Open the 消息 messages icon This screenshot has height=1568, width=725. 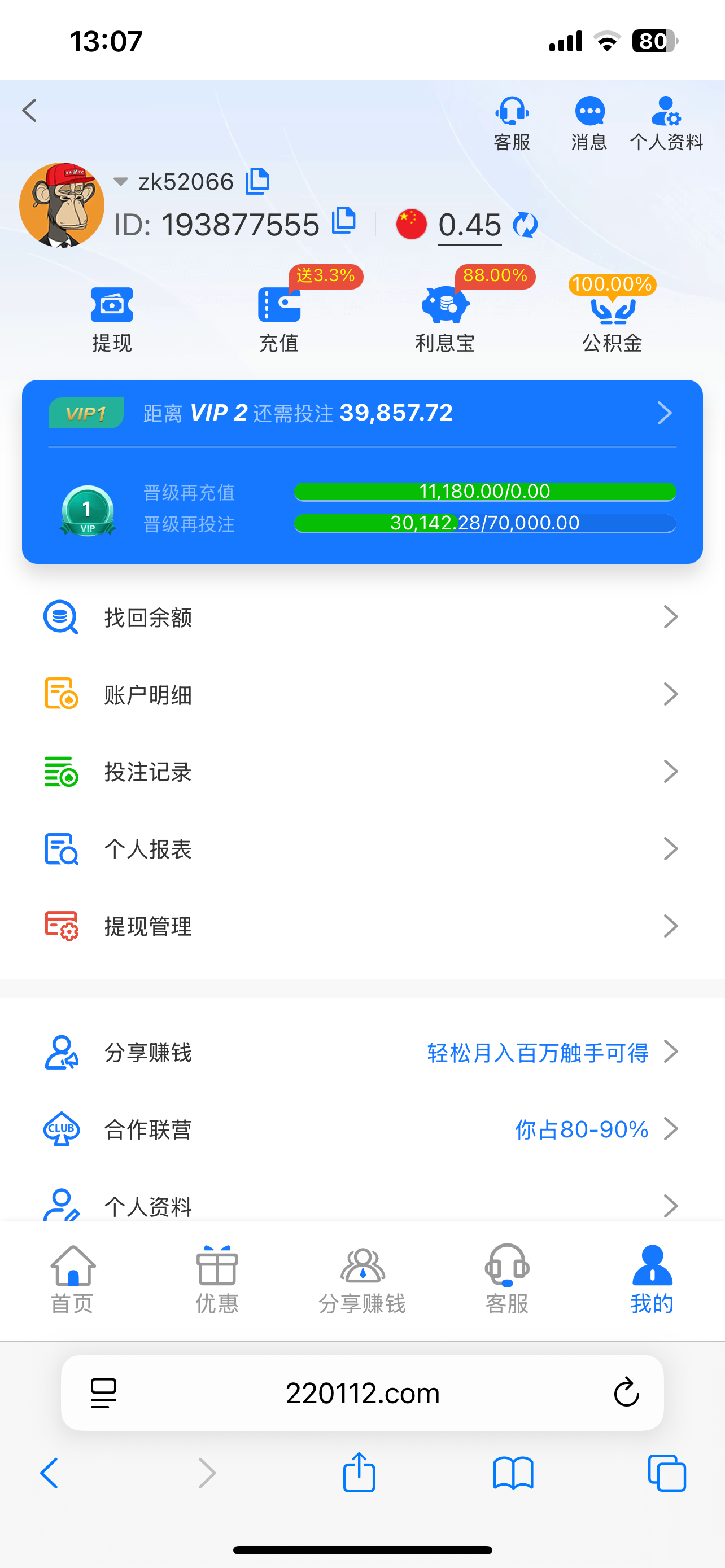(588, 120)
